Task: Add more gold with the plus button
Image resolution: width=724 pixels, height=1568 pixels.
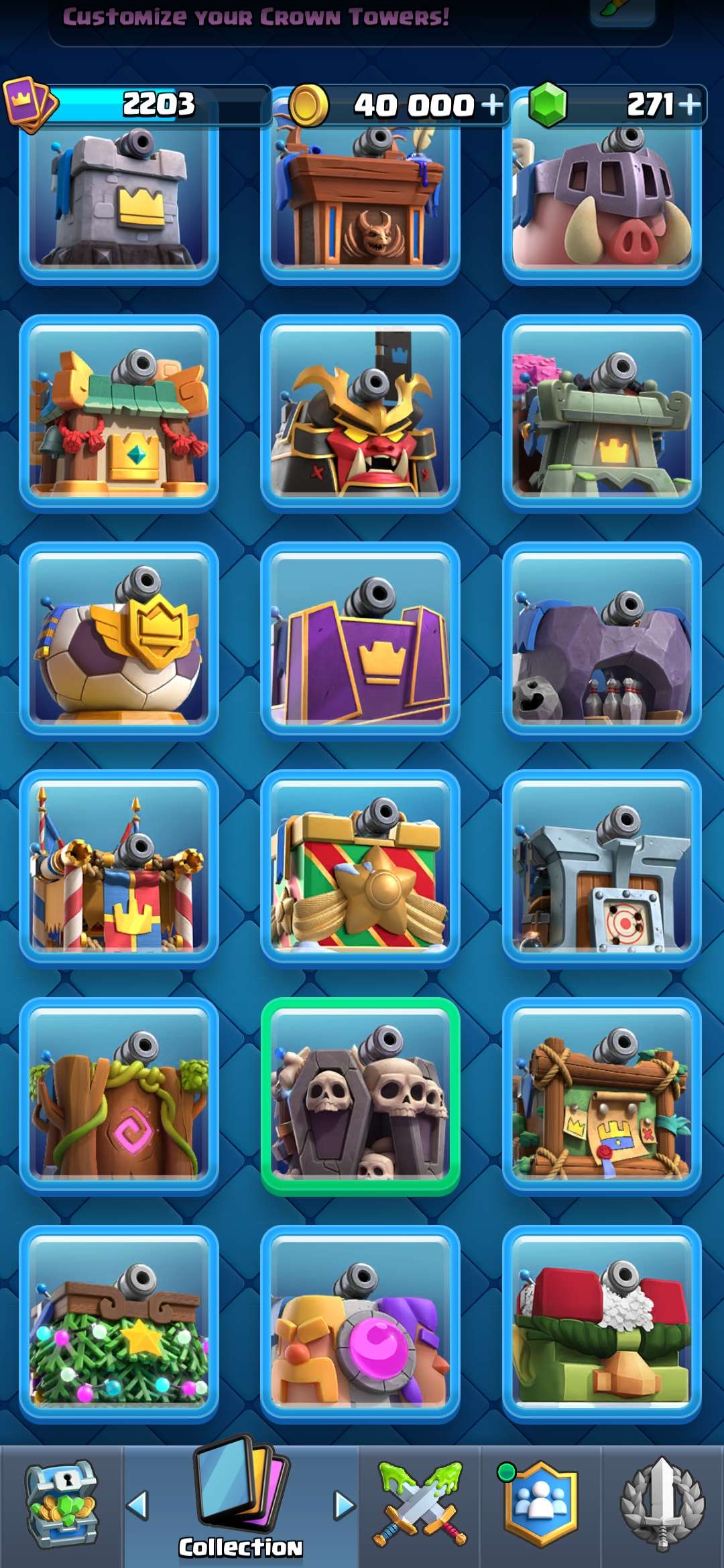Action: pos(492,105)
